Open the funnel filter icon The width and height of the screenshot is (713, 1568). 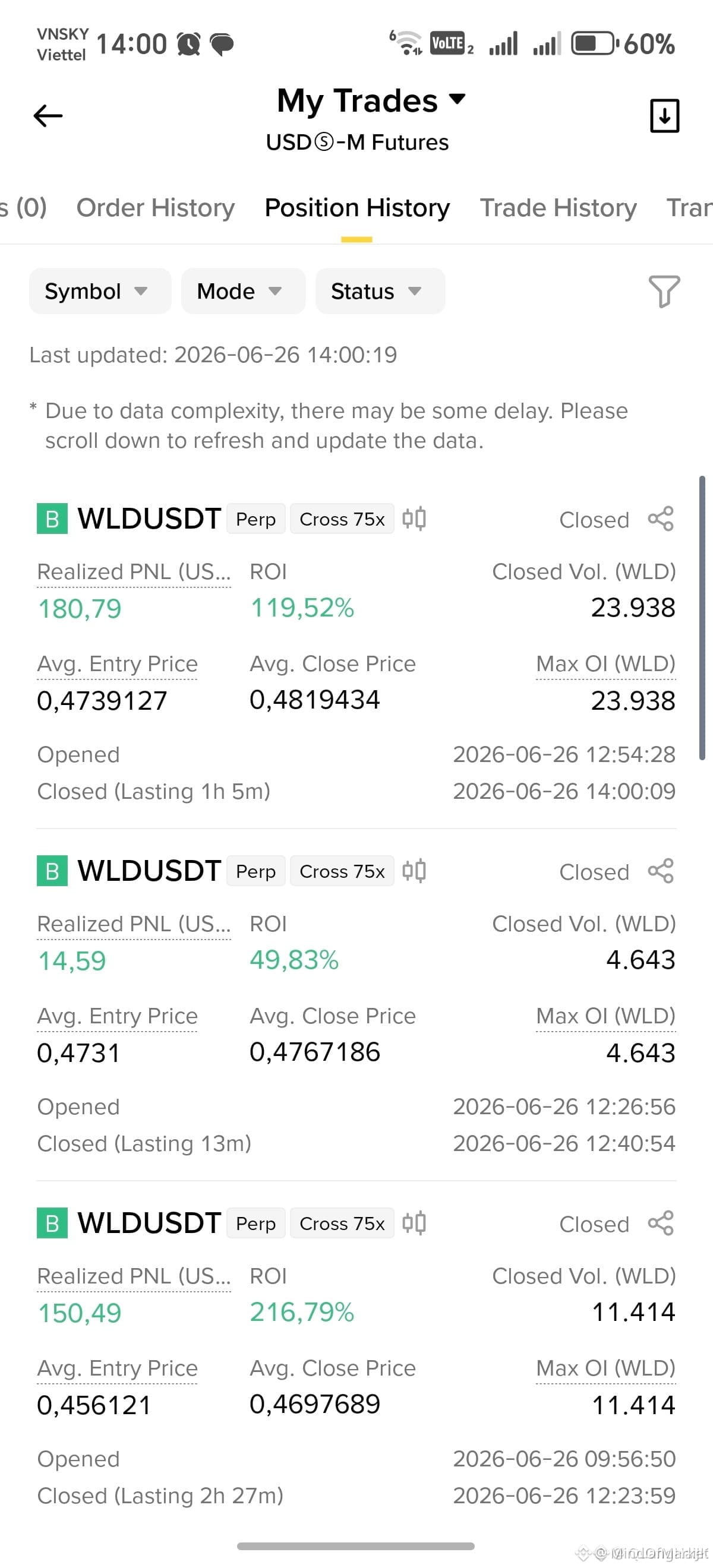click(x=664, y=291)
